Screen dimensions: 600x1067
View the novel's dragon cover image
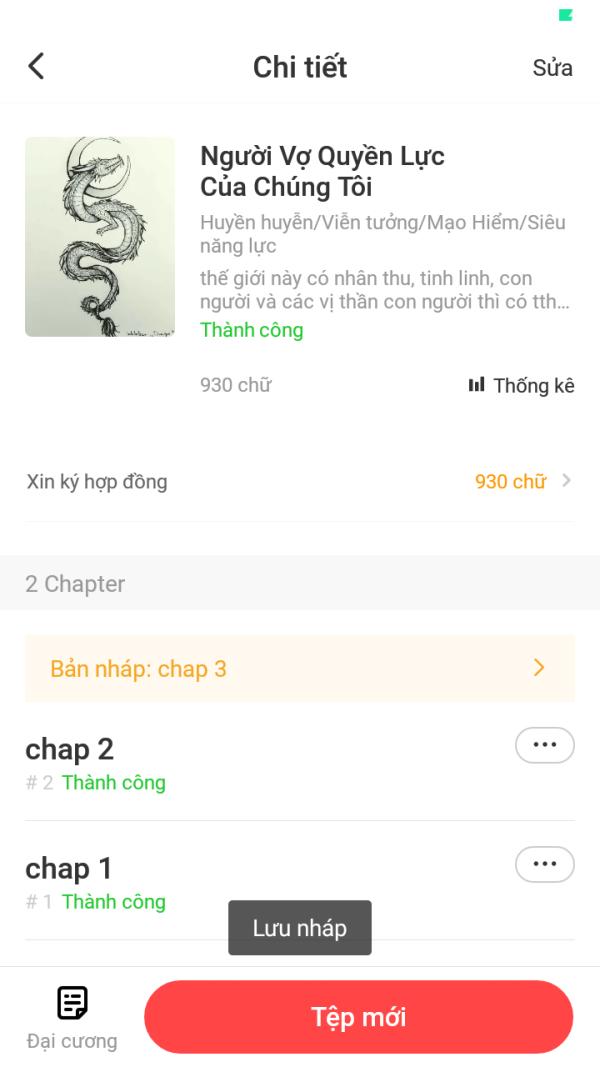pyautogui.click(x=100, y=237)
